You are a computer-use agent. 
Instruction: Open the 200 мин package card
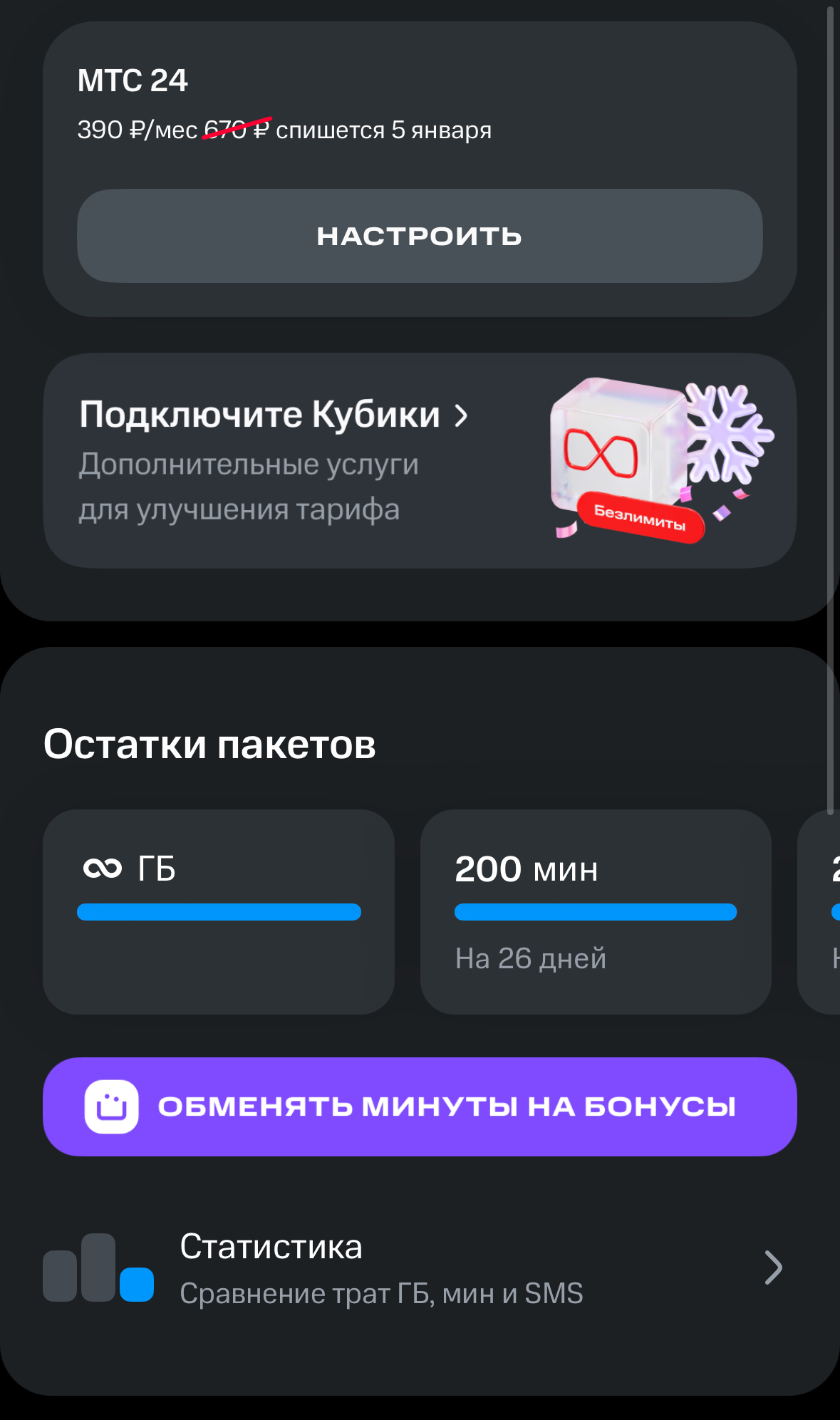coord(596,911)
